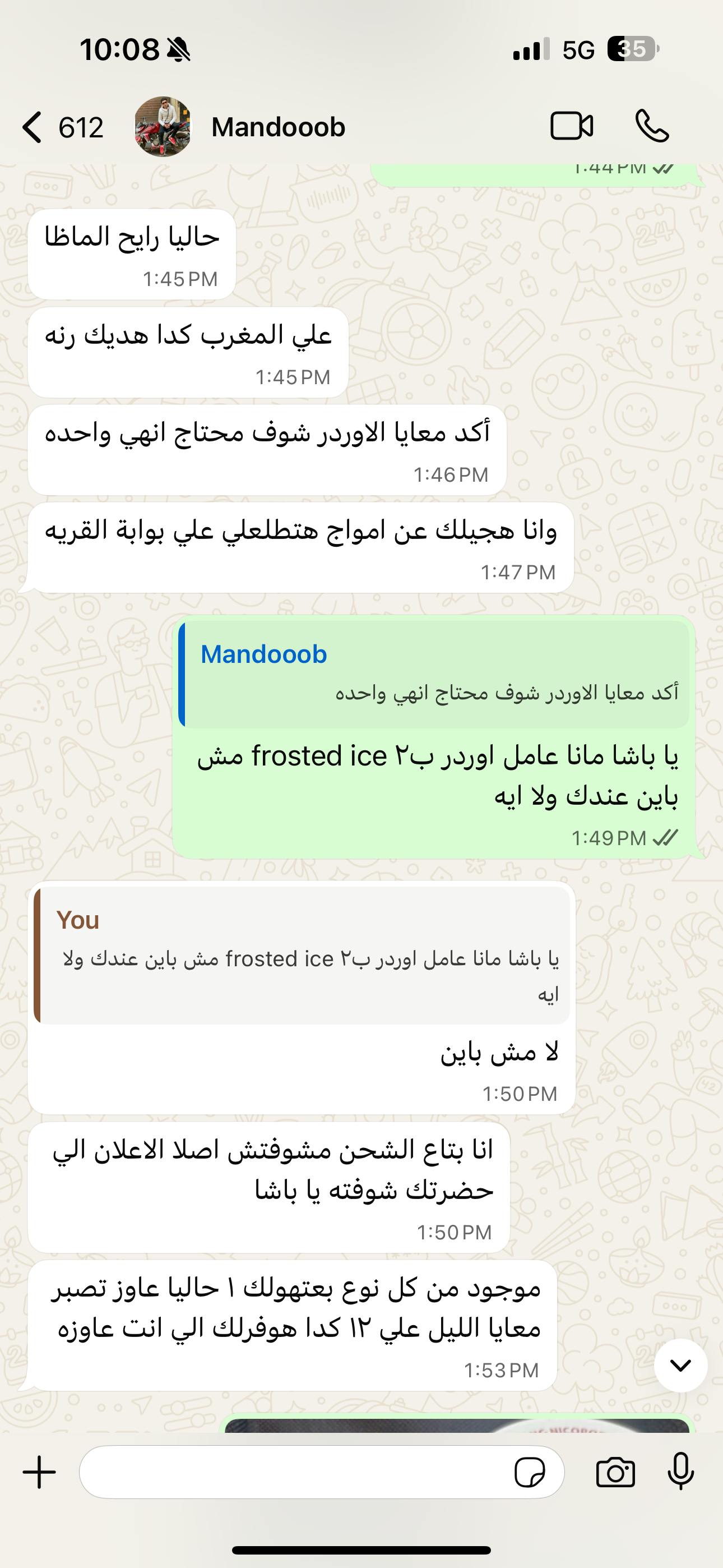
Task: Open the partially visible image message
Action: [456, 1425]
